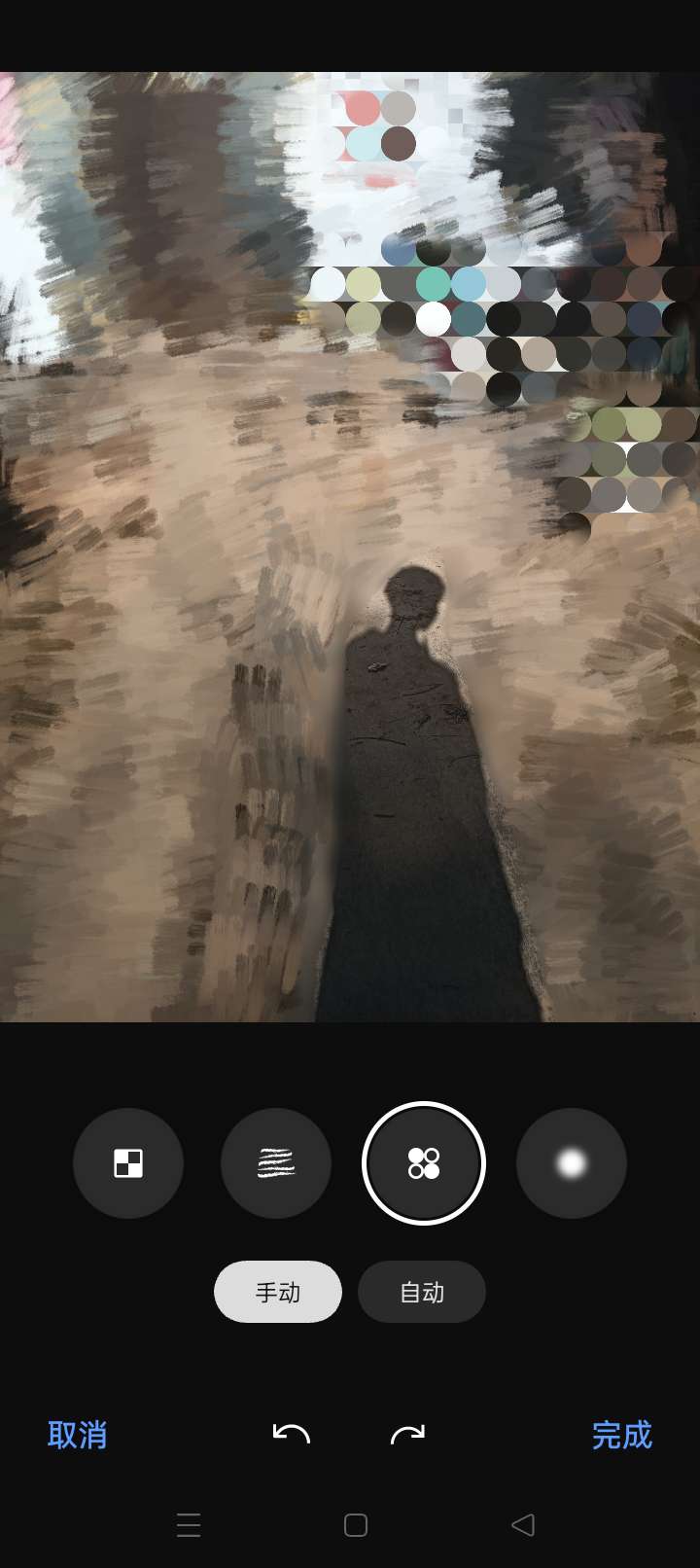Screen dimensions: 700x1568
Task: Tap 完成 to finish editing
Action: coord(622,1435)
